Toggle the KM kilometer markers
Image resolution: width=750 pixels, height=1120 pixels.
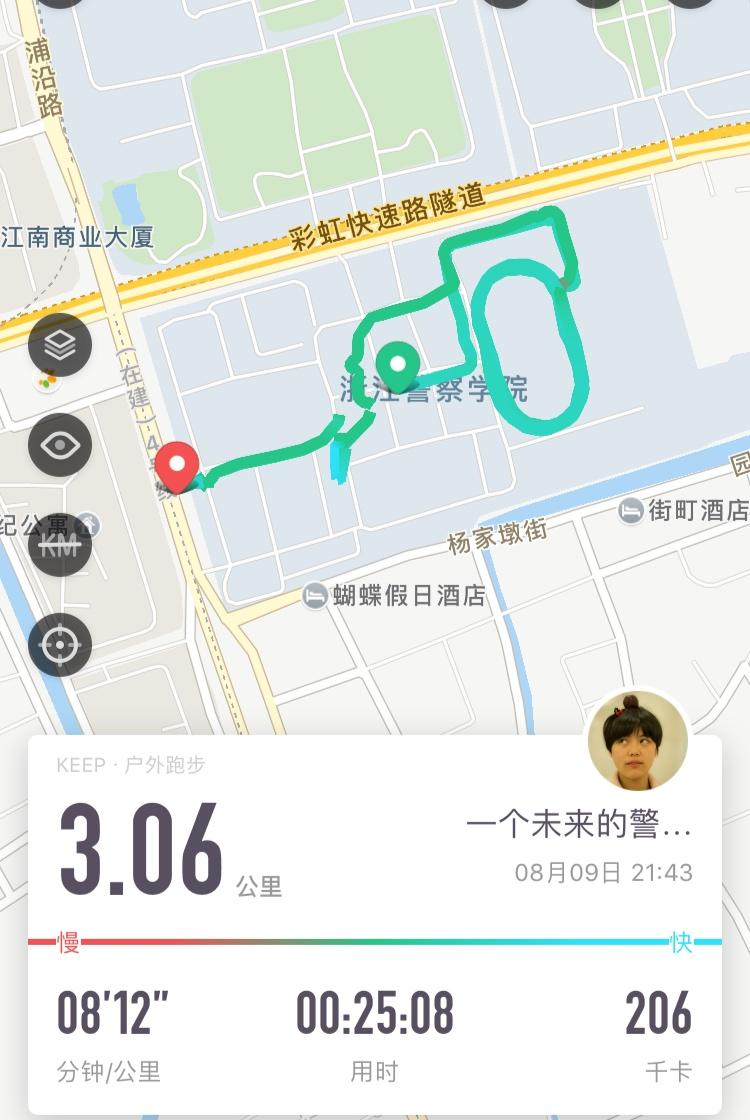pos(60,545)
